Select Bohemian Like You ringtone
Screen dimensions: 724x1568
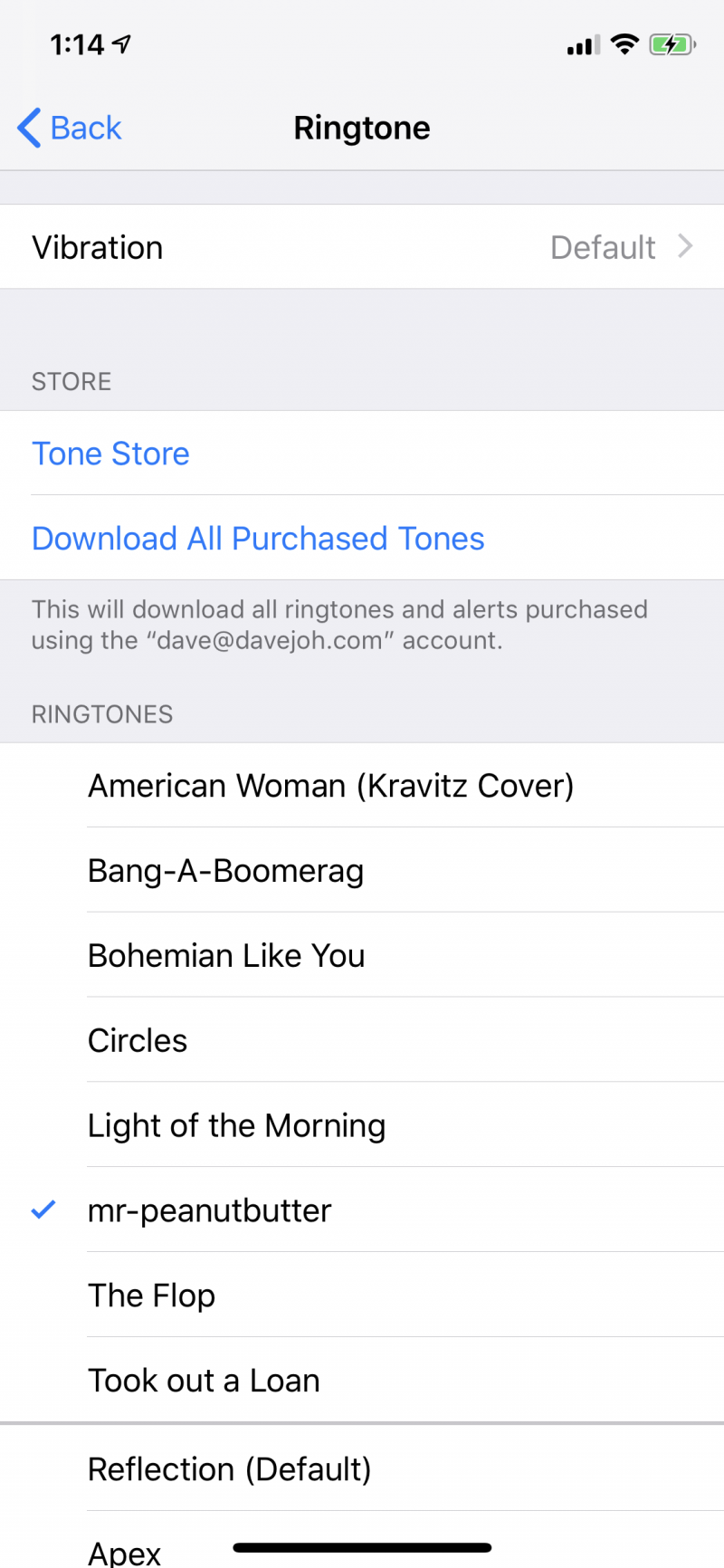pos(362,956)
